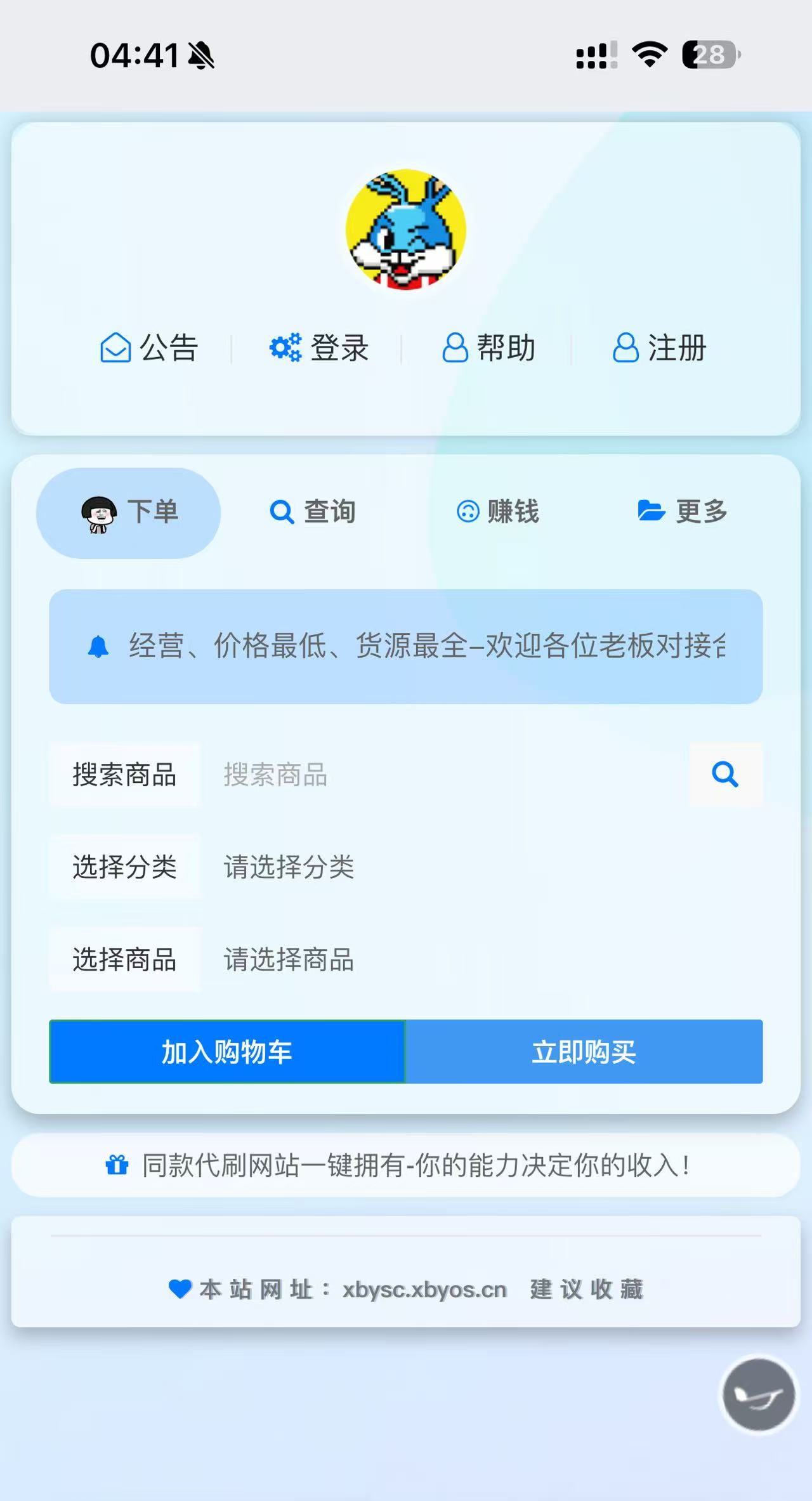
Task: Go to 登录 login page
Action: click(319, 348)
